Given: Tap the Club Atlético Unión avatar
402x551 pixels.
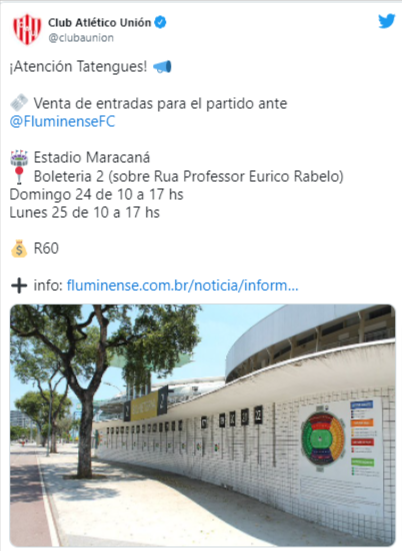Looking at the screenshot, I should 27,30.
